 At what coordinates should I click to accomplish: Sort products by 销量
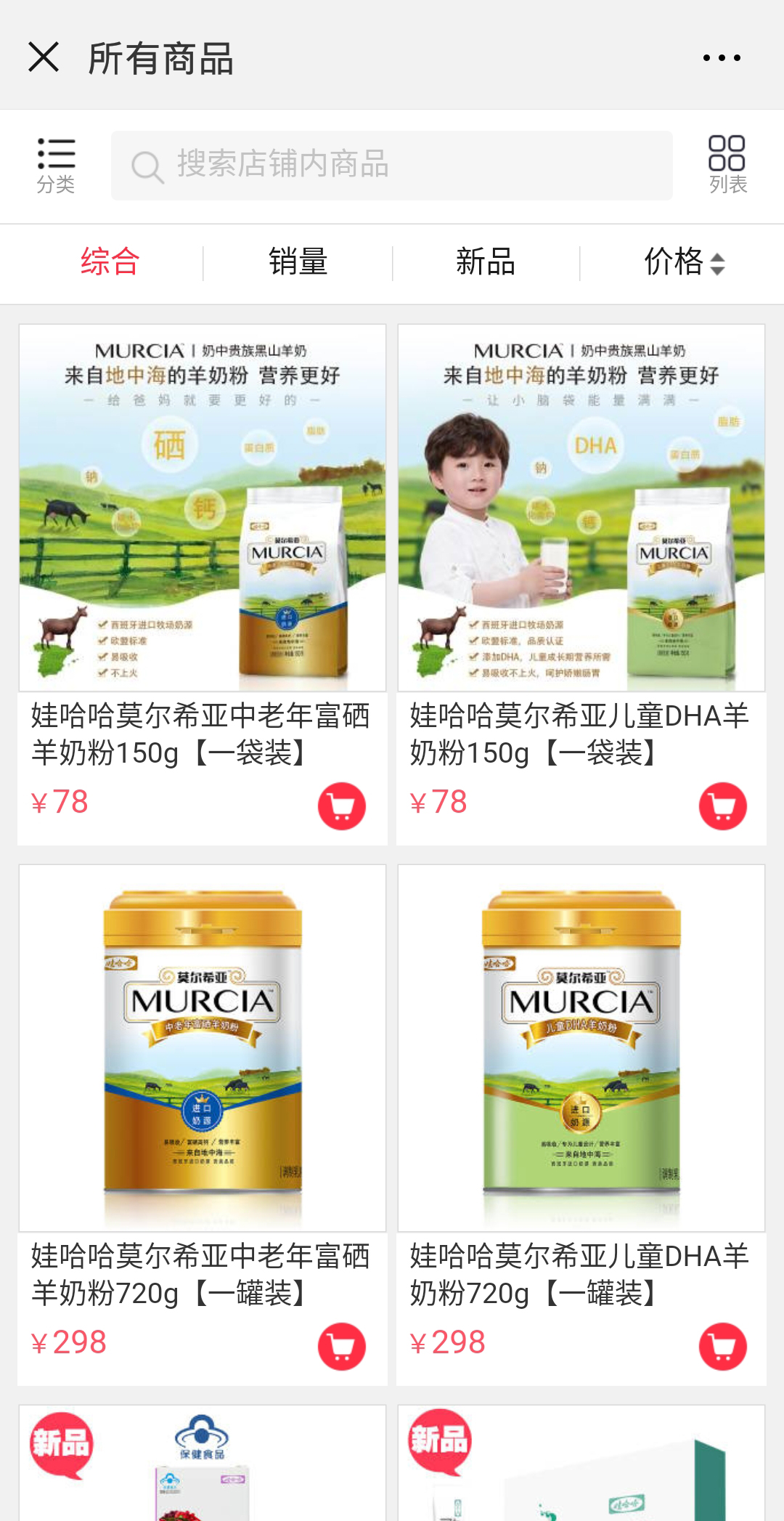click(298, 262)
